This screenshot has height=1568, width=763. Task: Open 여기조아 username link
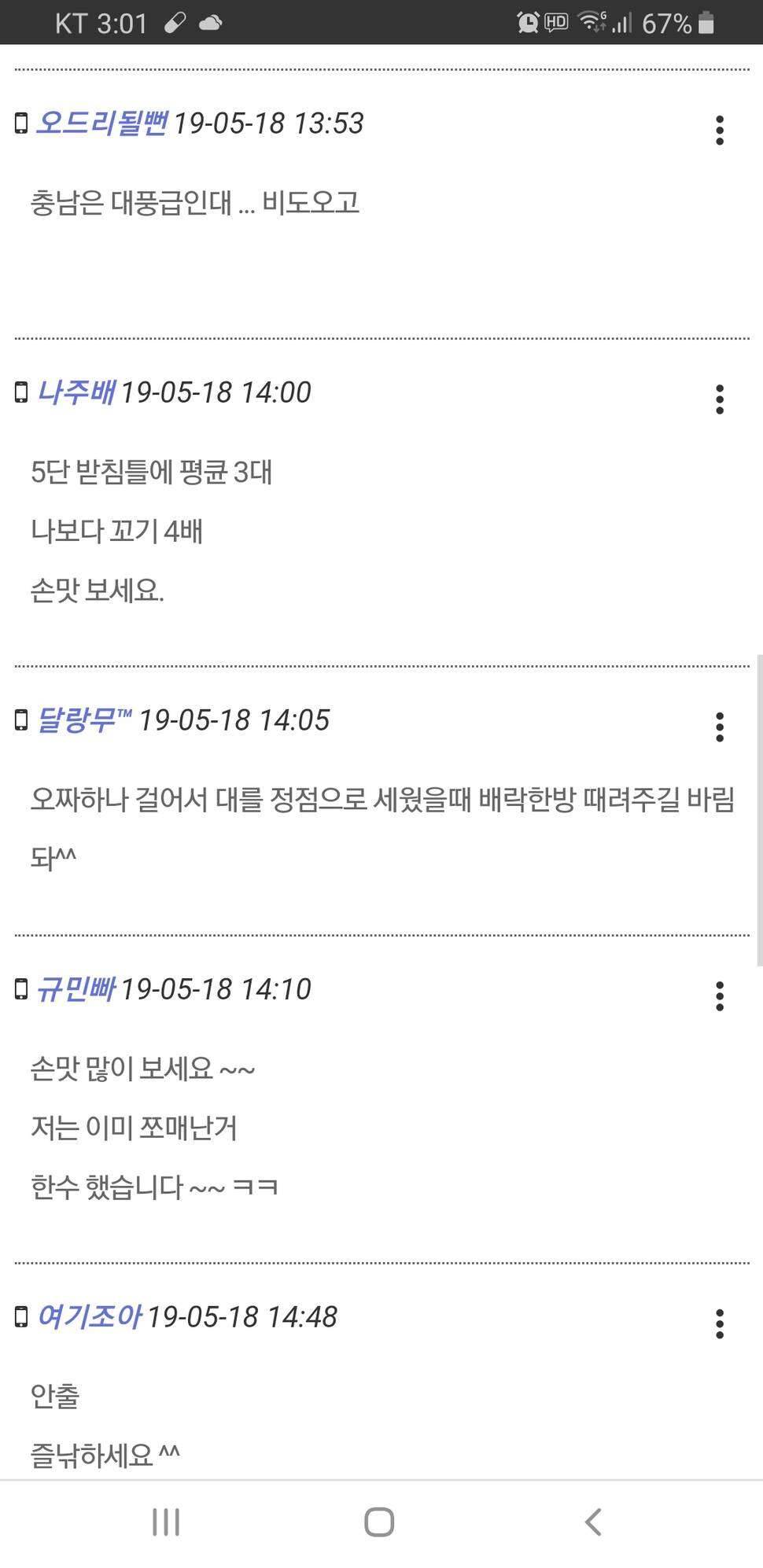[x=89, y=1317]
